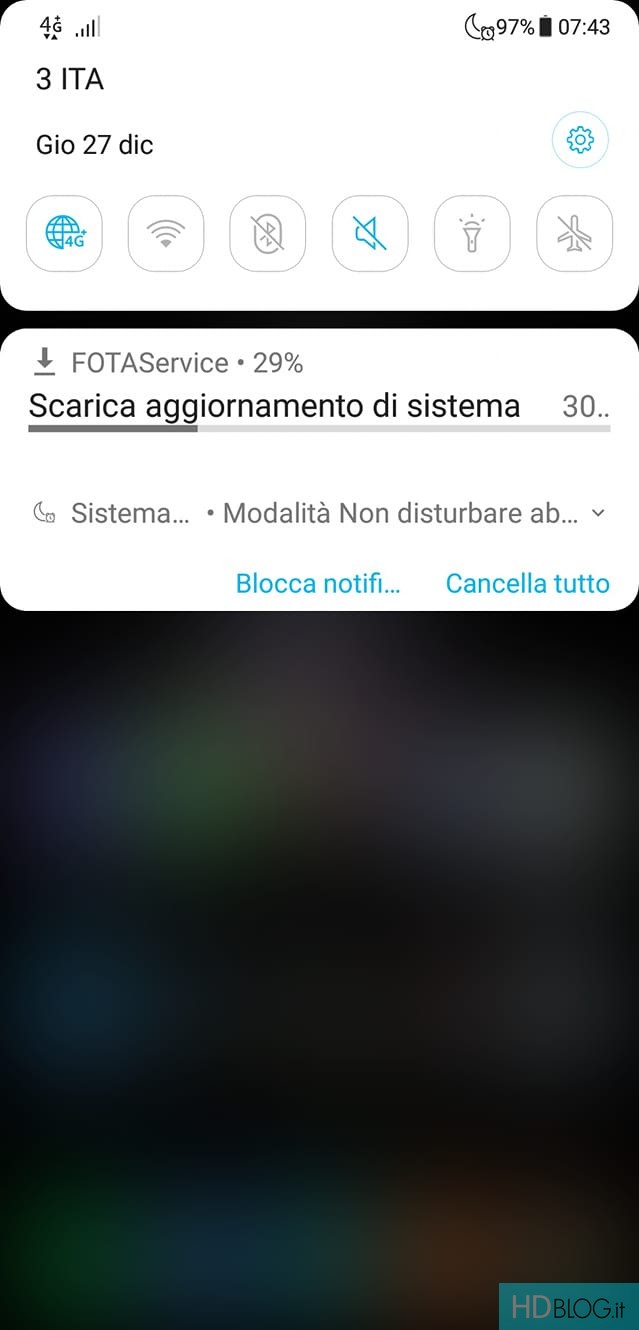Expand the Non disturbare system notification
The image size is (639, 1330).
[x=598, y=513]
